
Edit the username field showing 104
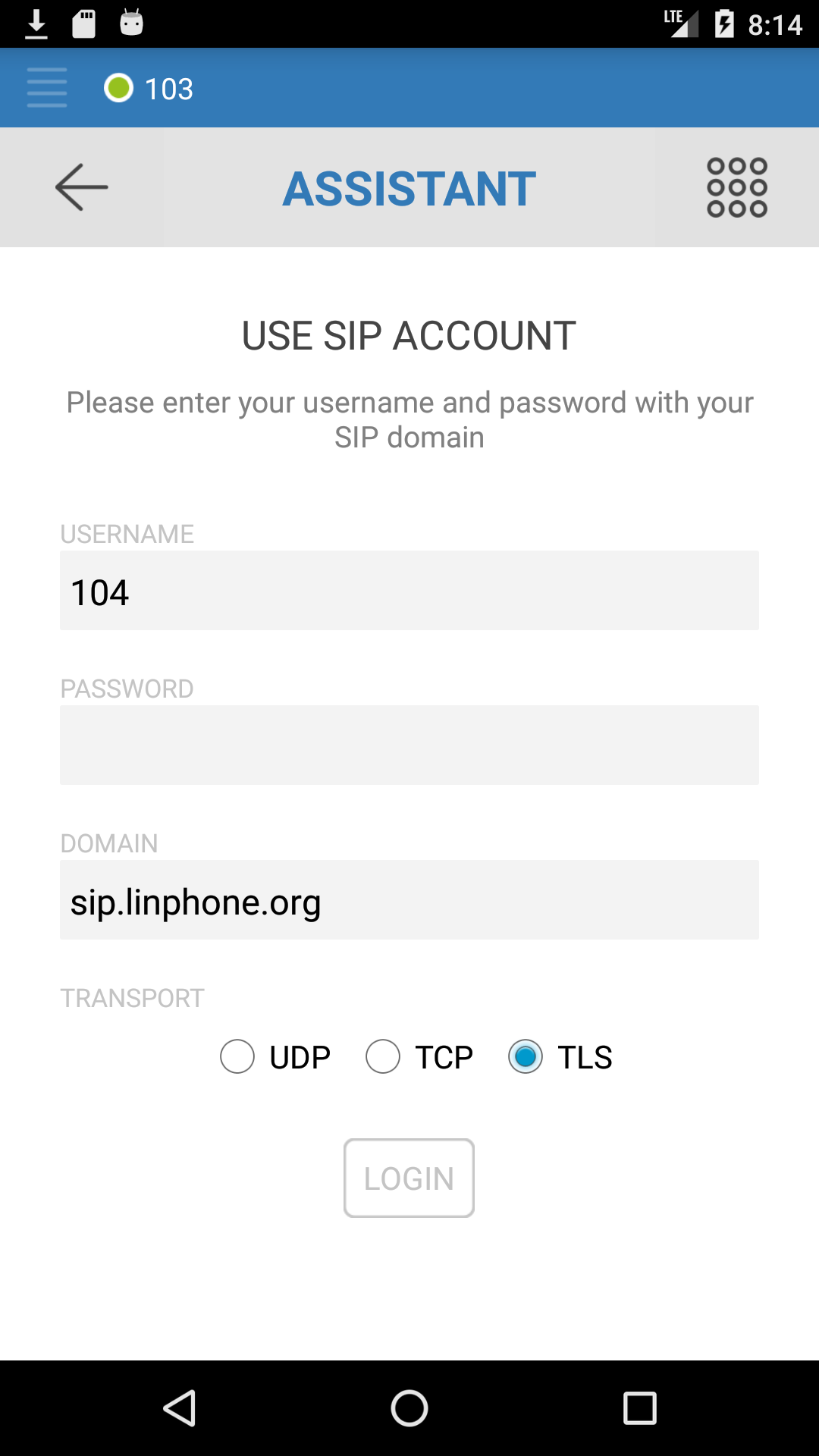click(409, 591)
